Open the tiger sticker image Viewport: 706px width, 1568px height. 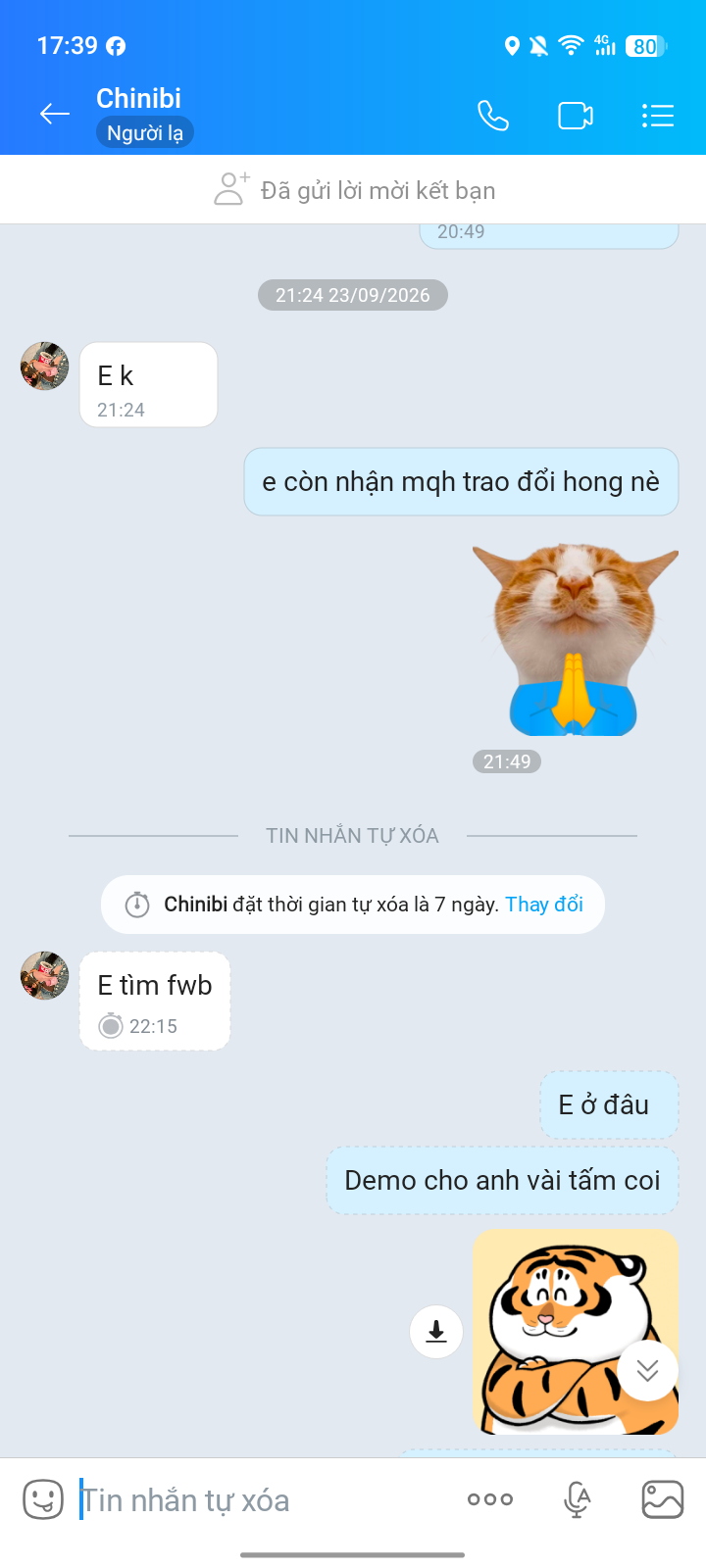point(576,1333)
